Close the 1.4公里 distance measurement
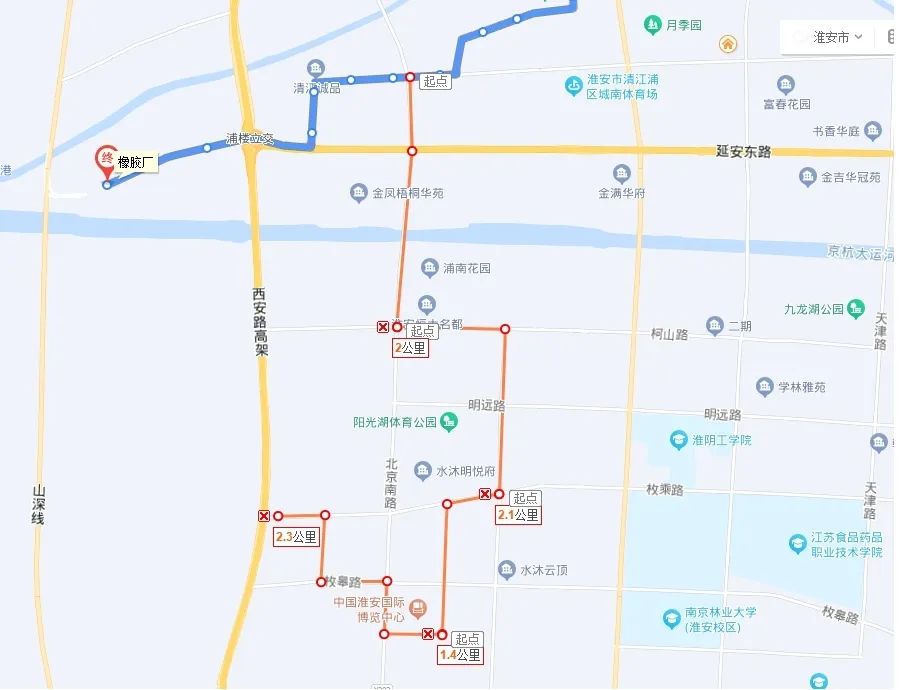This screenshot has height=690, width=906. (x=428, y=634)
